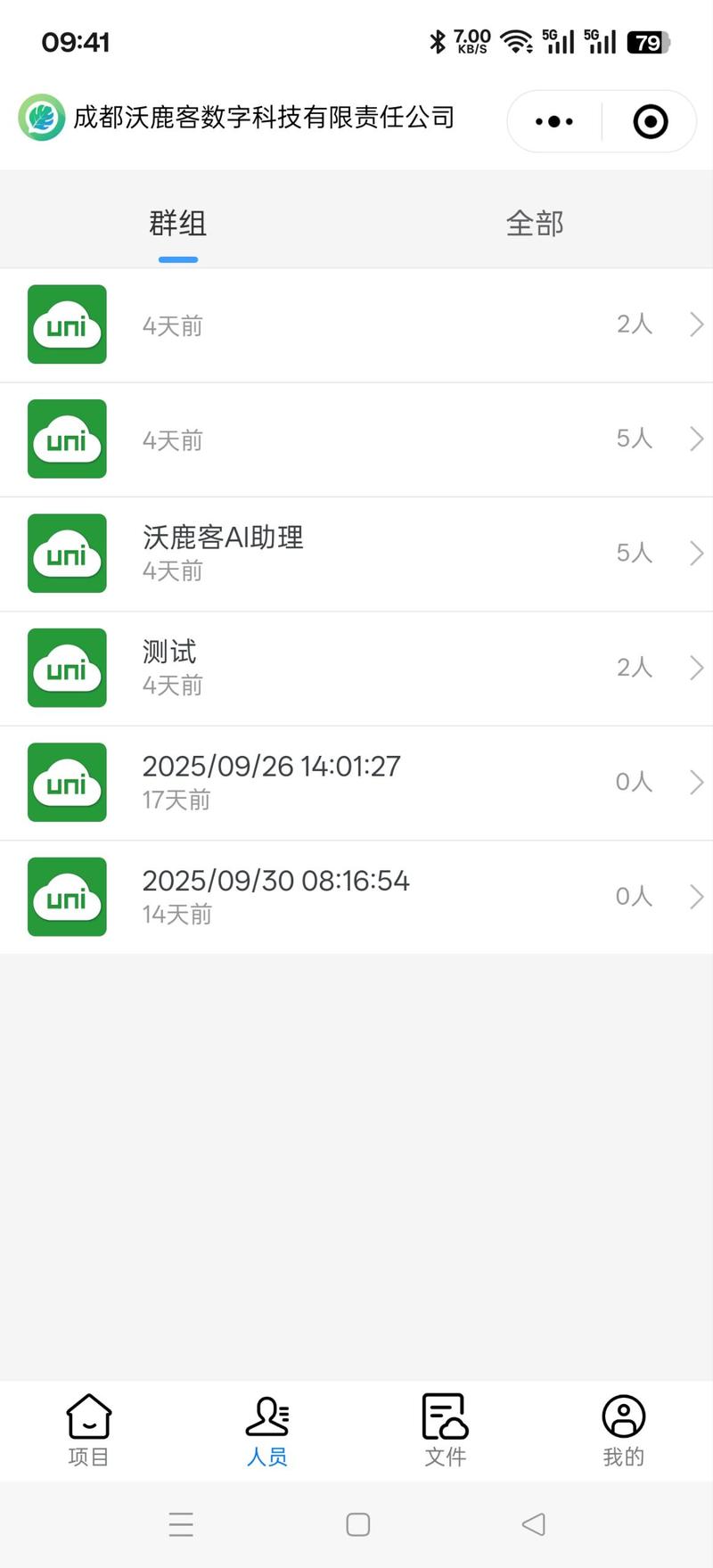Open the group named 2025/09/30 08:16:54
Image resolution: width=713 pixels, height=1568 pixels.
coord(356,897)
